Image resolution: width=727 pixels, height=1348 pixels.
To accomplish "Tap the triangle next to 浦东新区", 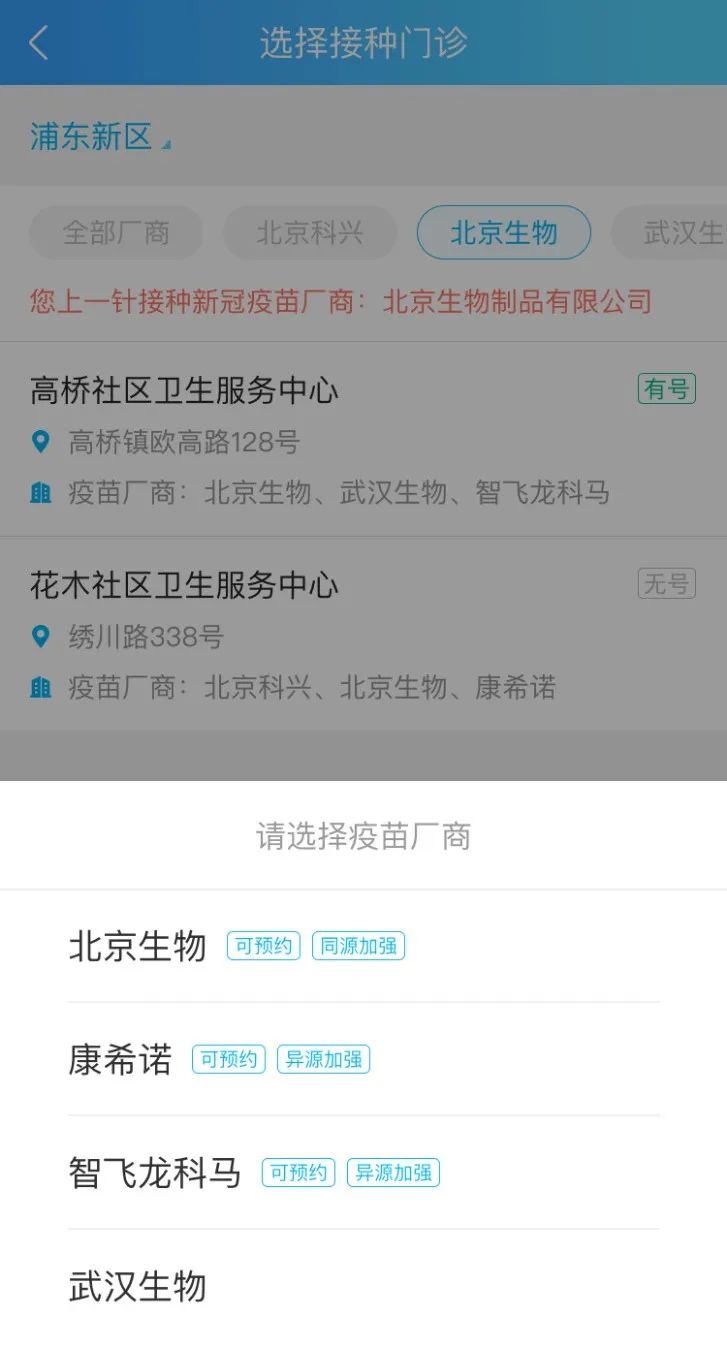I will (x=166, y=143).
